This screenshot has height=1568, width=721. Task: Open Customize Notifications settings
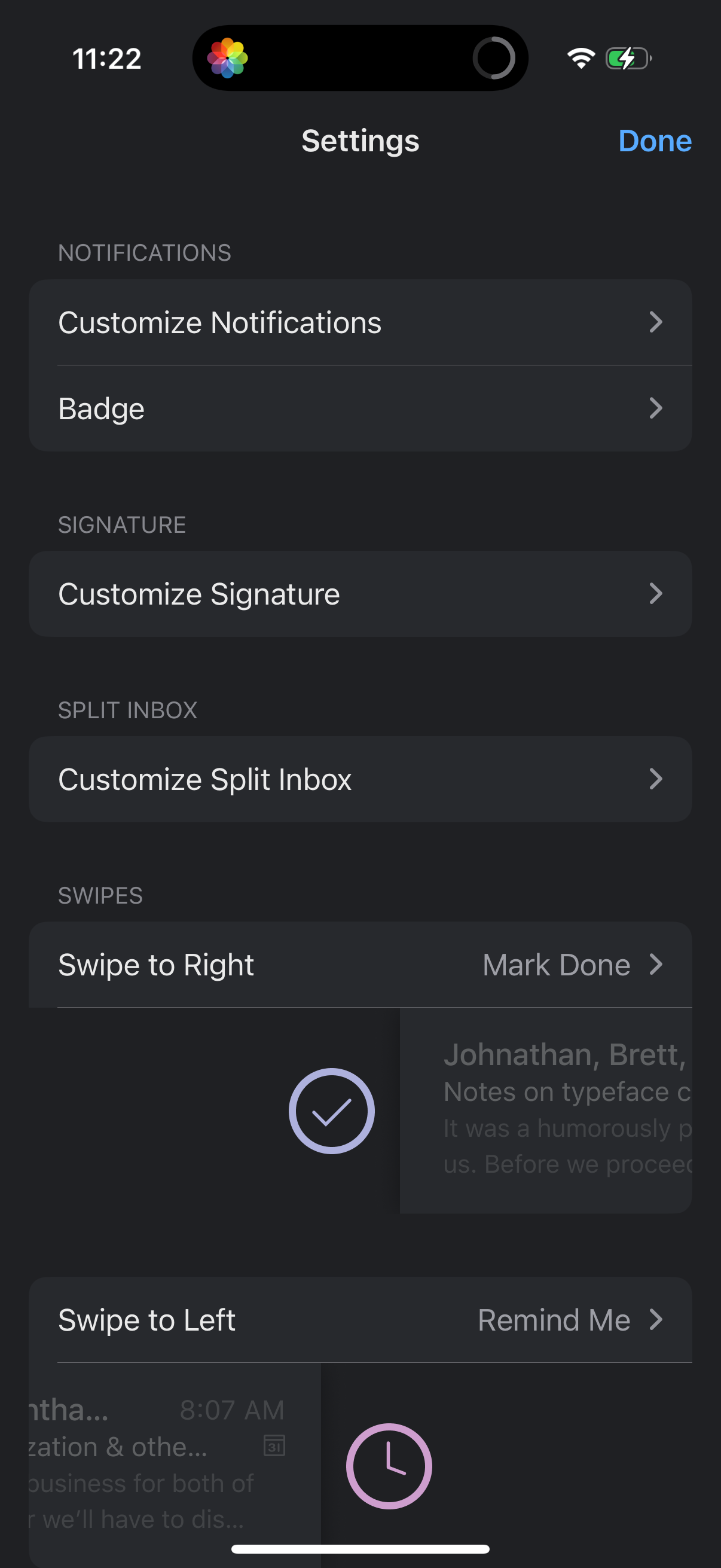[x=360, y=322]
